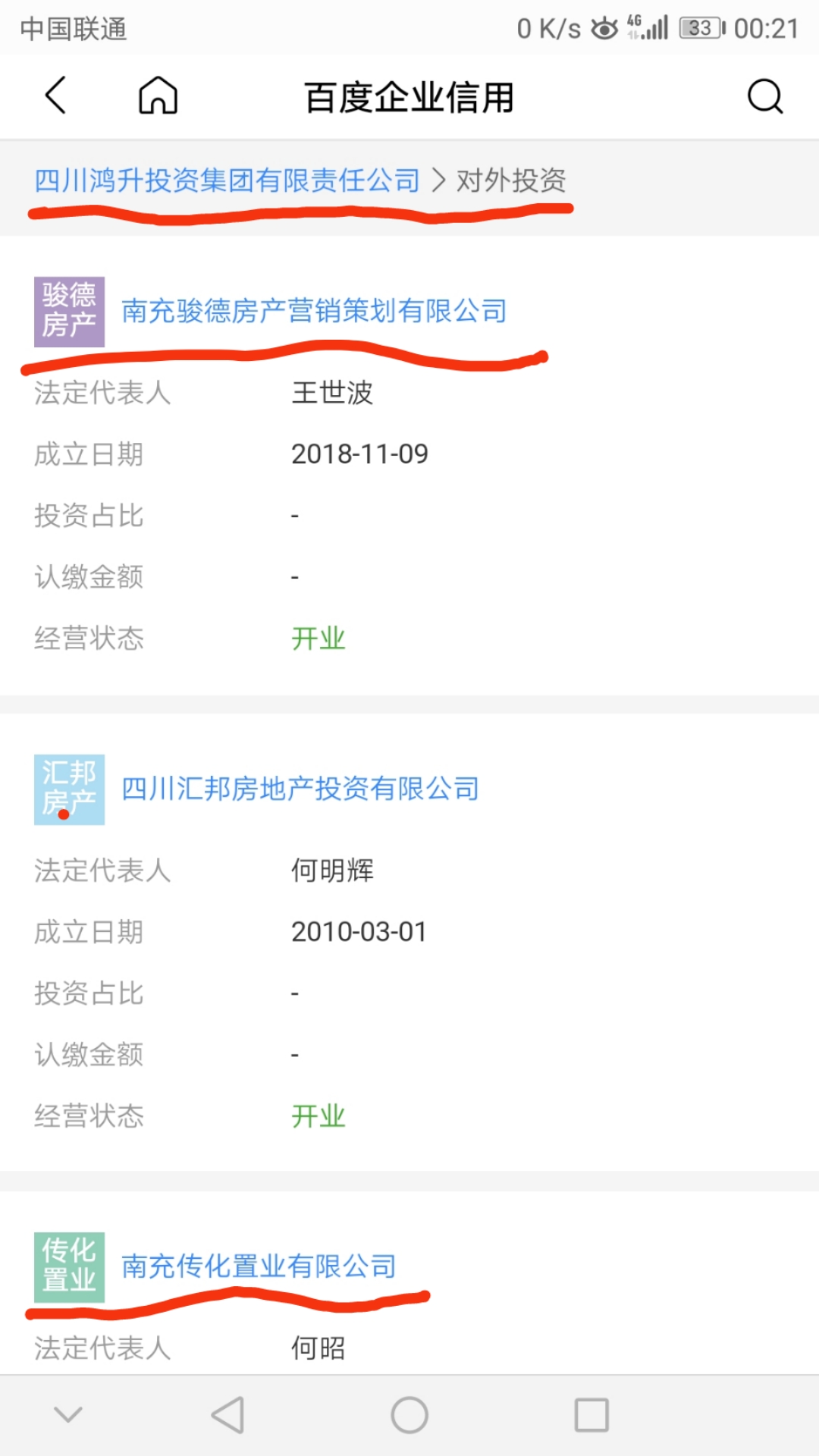Hide the navigation bar with the chevron
819x1456 pixels.
click(68, 1415)
